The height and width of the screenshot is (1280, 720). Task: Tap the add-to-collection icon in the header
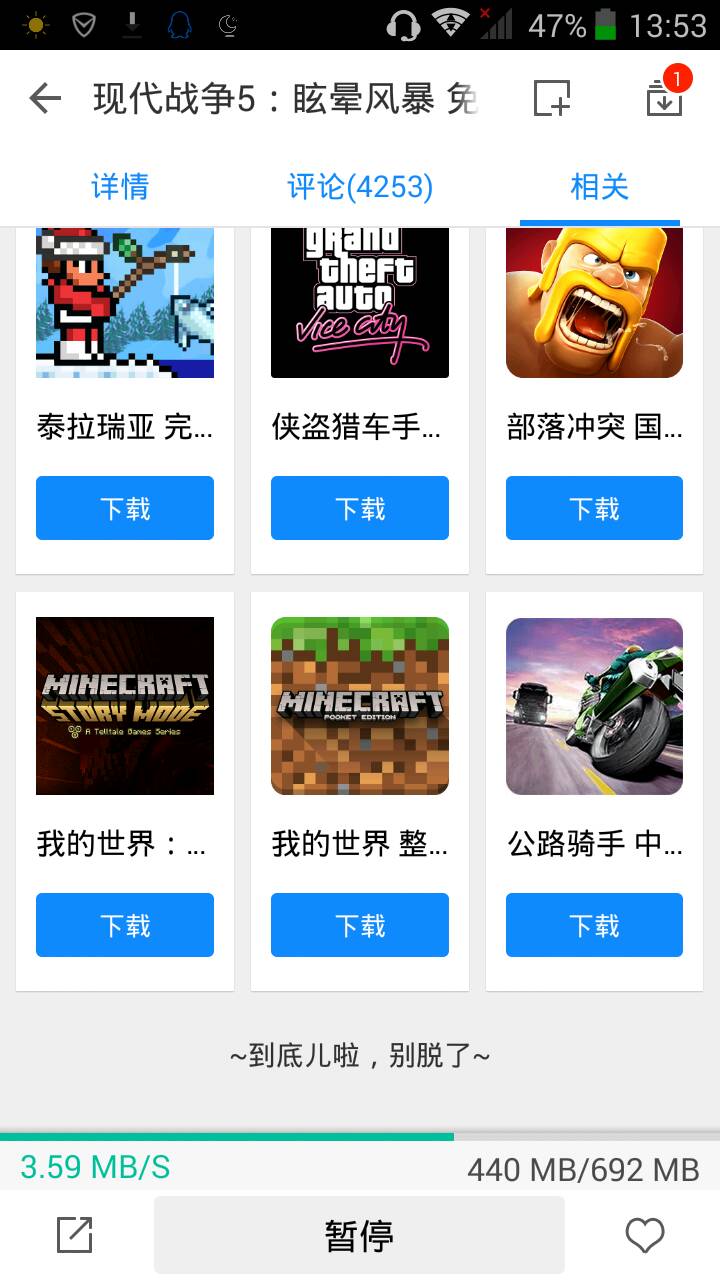click(x=551, y=98)
